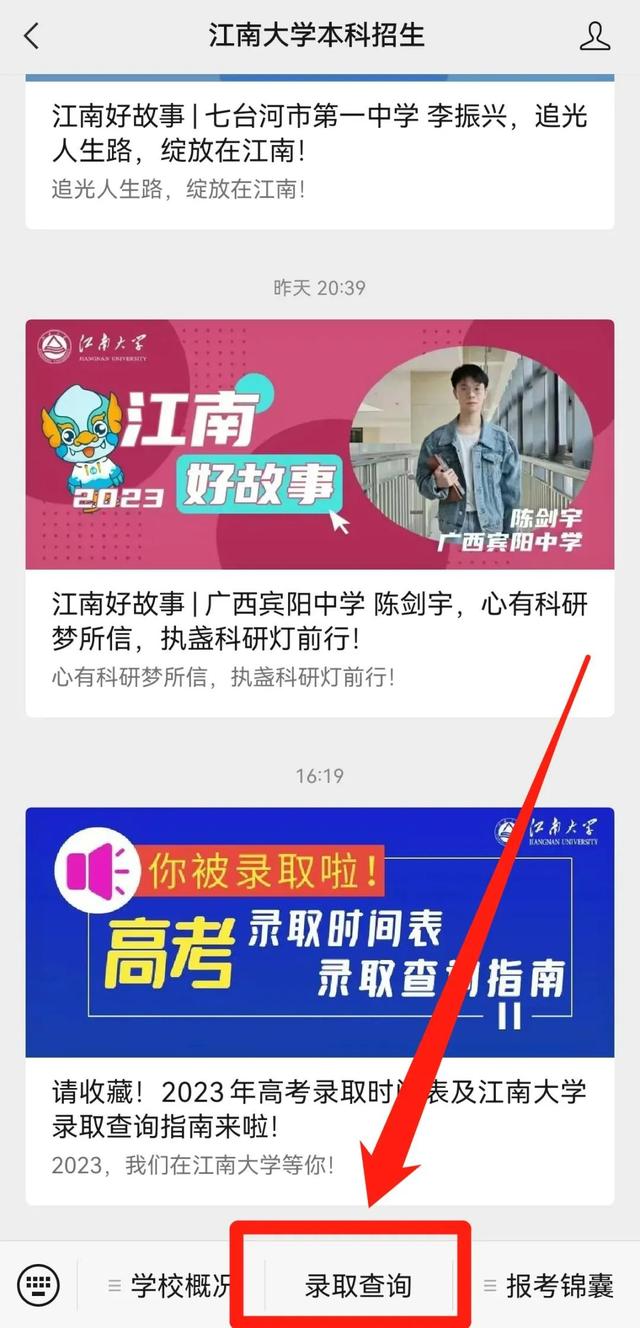Tap the 录取查询 menu

[x=358, y=1286]
